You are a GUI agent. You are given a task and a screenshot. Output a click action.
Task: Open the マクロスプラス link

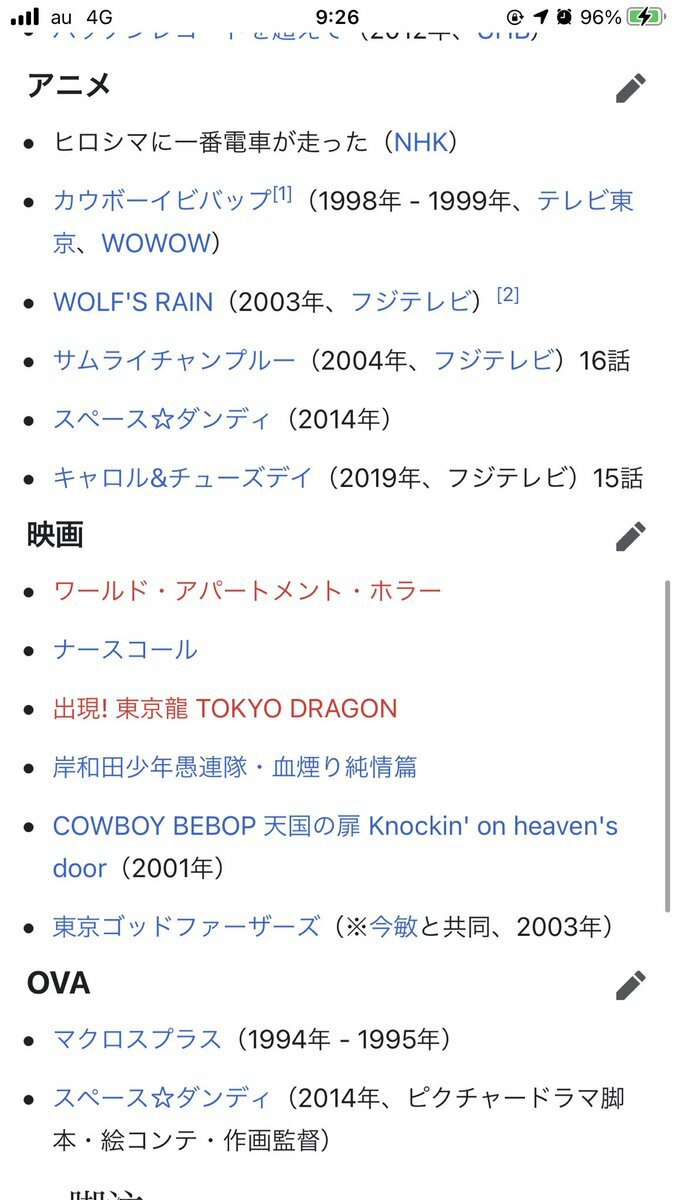[137, 1038]
